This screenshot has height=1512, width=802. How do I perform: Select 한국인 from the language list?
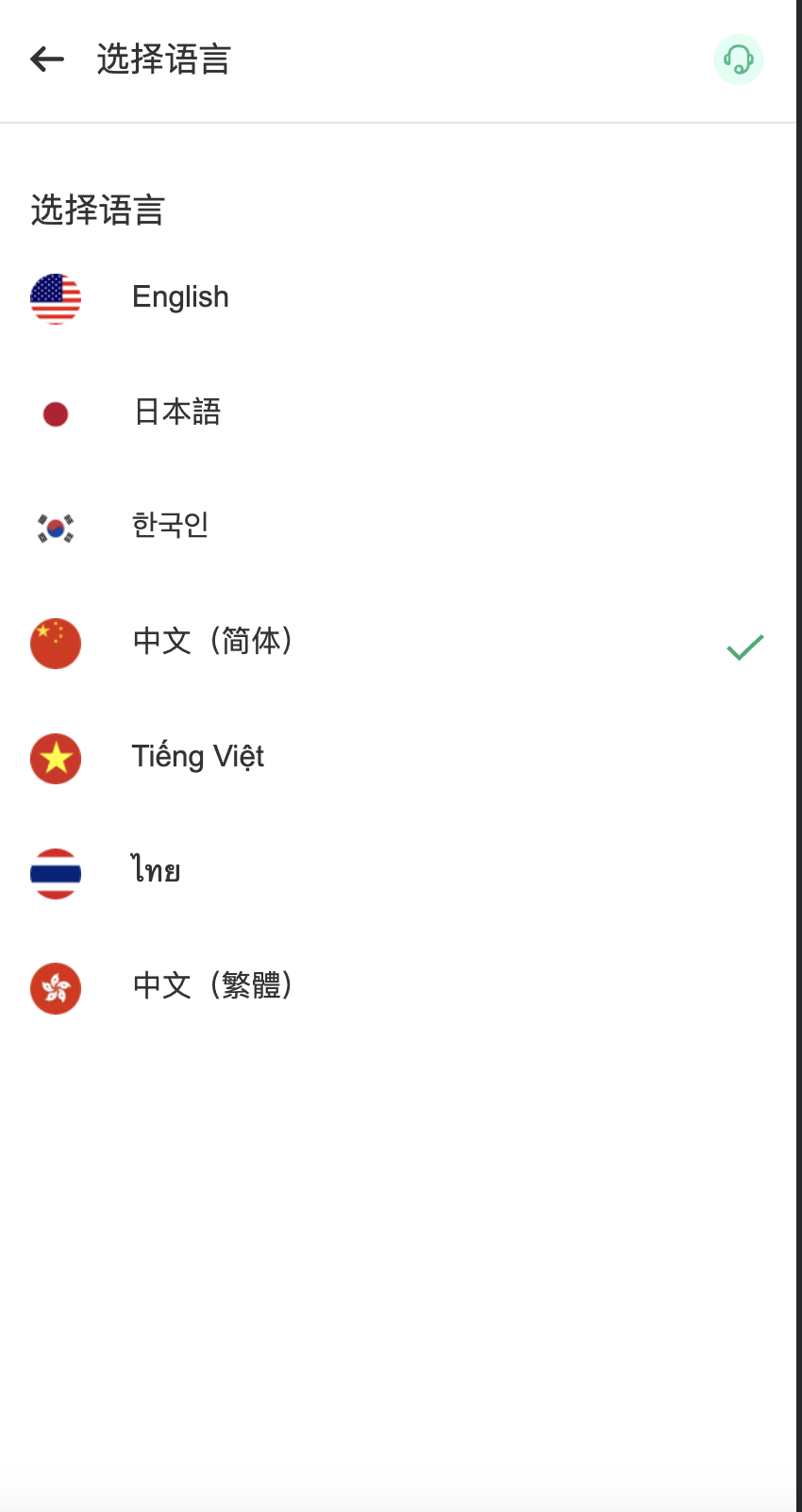pos(170,528)
